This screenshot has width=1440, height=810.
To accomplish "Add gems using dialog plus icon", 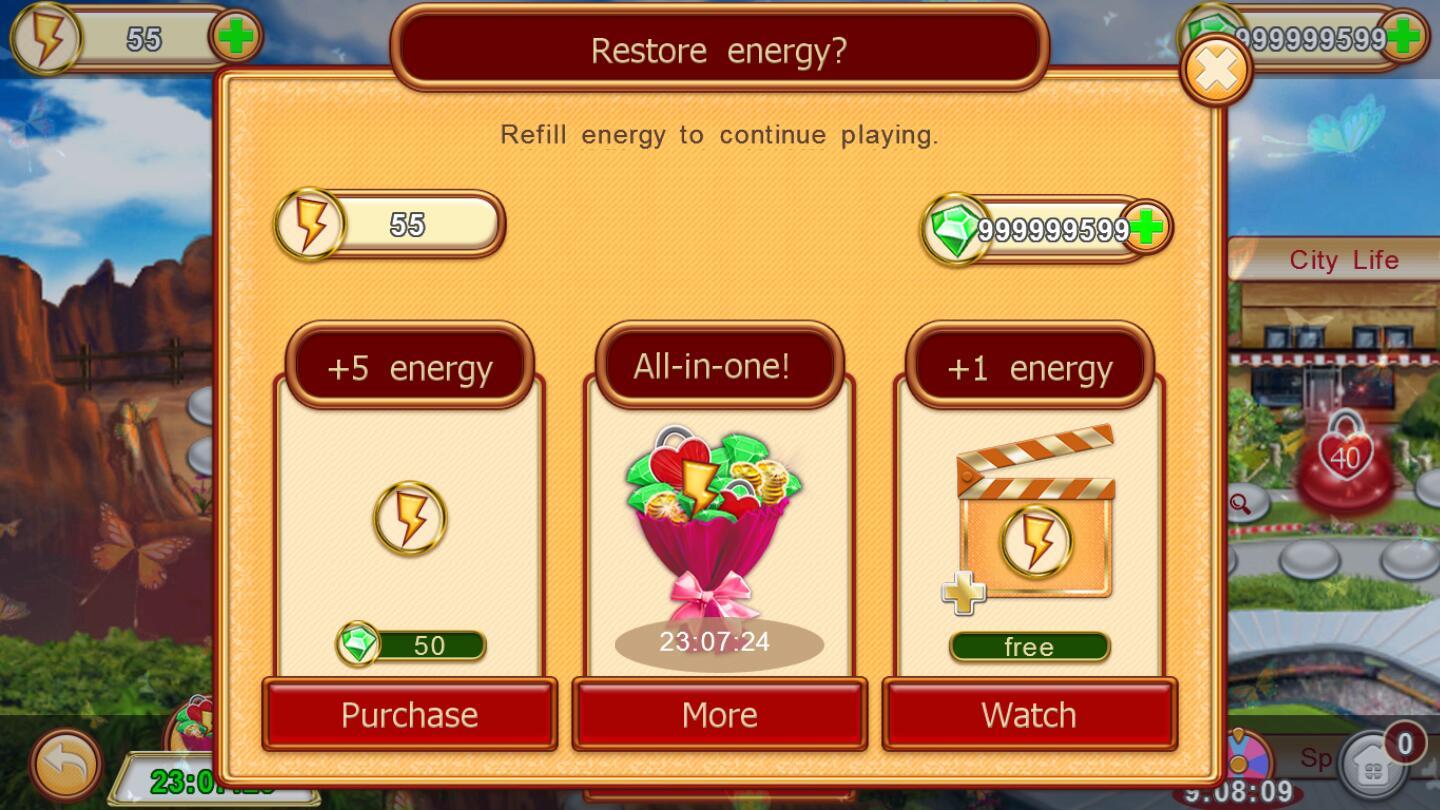I will pyautogui.click(x=1146, y=229).
